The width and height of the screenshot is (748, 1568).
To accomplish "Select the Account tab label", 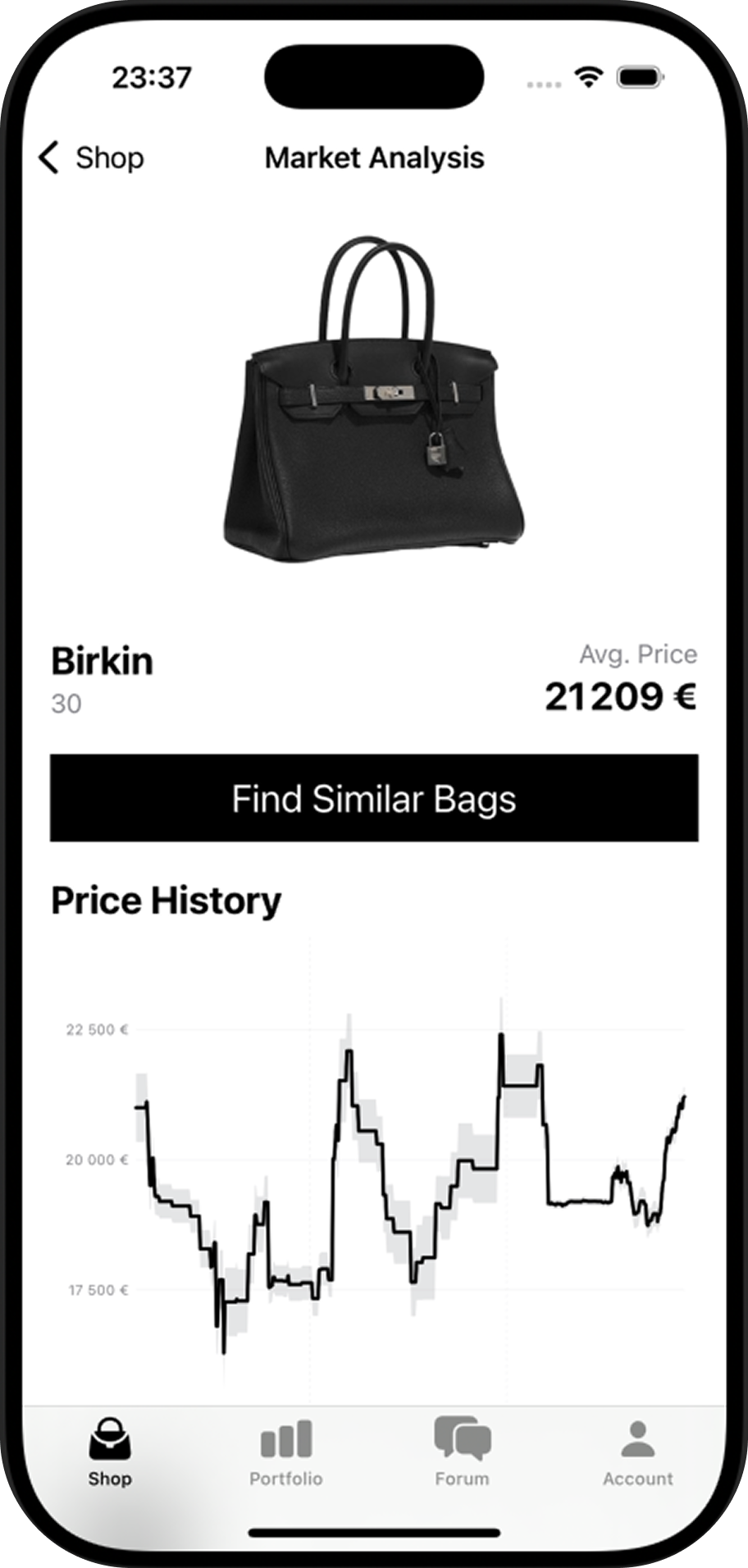I will tap(637, 1479).
